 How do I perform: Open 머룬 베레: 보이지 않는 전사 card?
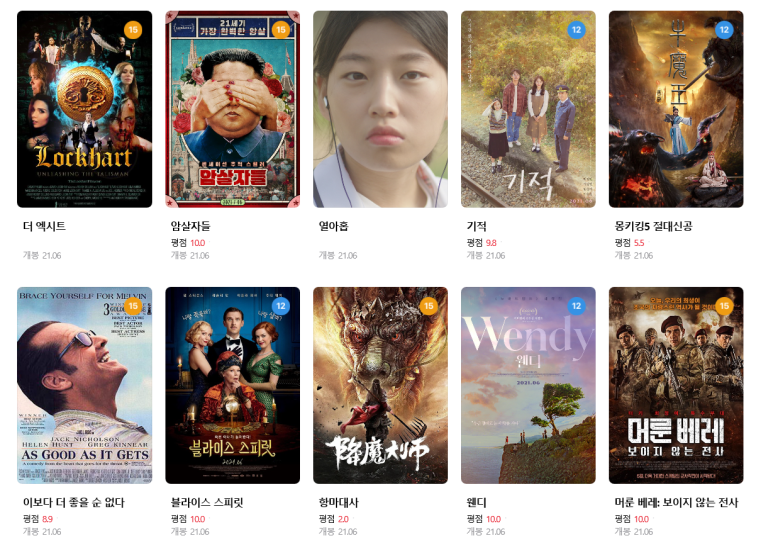pyautogui.click(x=676, y=385)
